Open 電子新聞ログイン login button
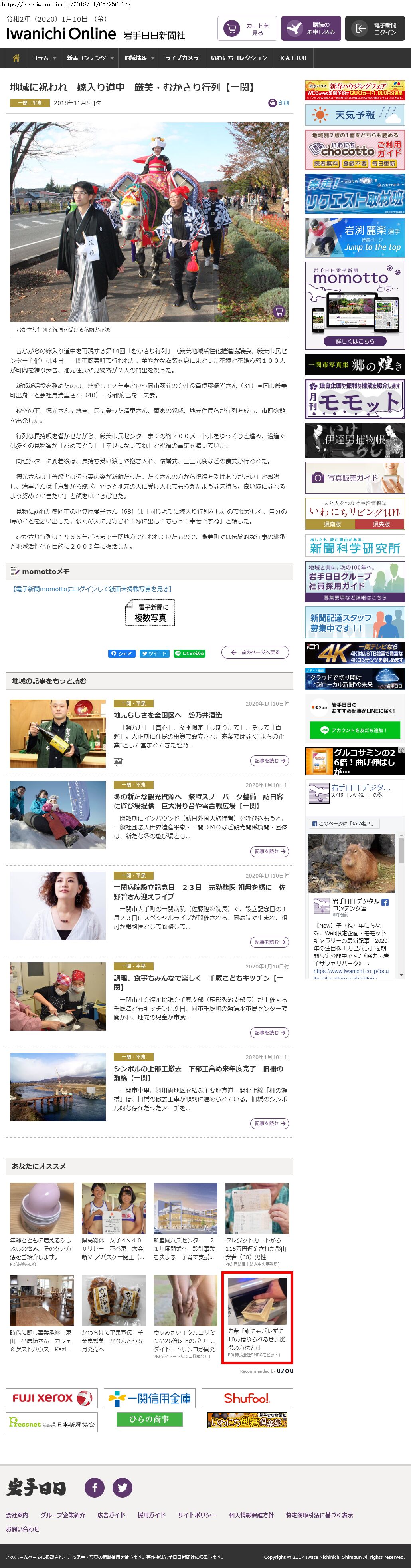The height and width of the screenshot is (1568, 411). point(375,29)
